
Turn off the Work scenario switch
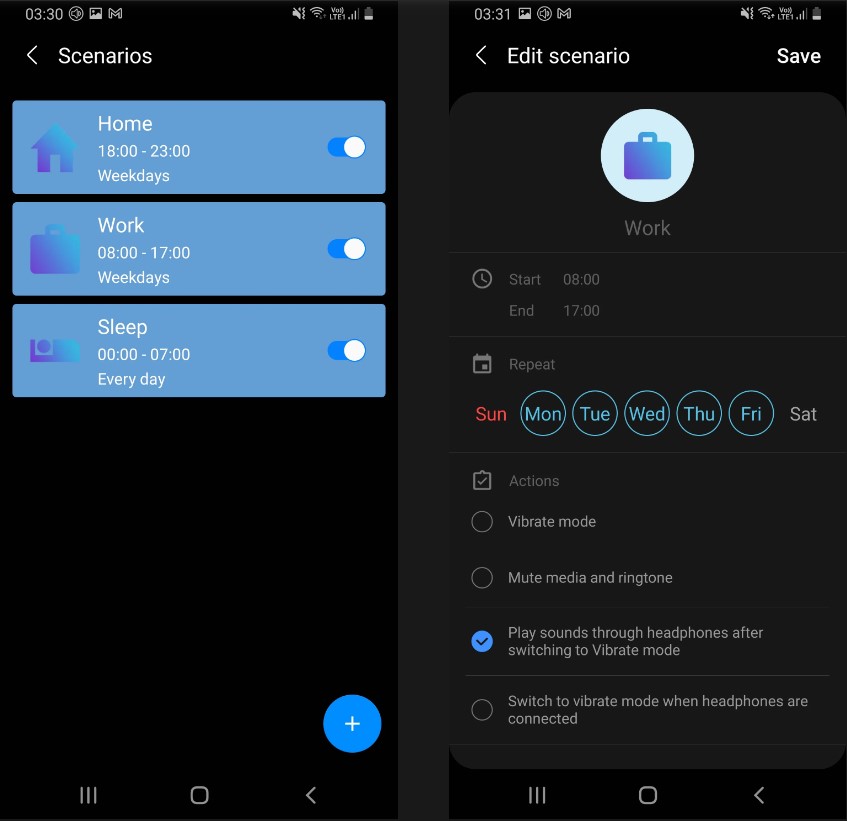346,249
